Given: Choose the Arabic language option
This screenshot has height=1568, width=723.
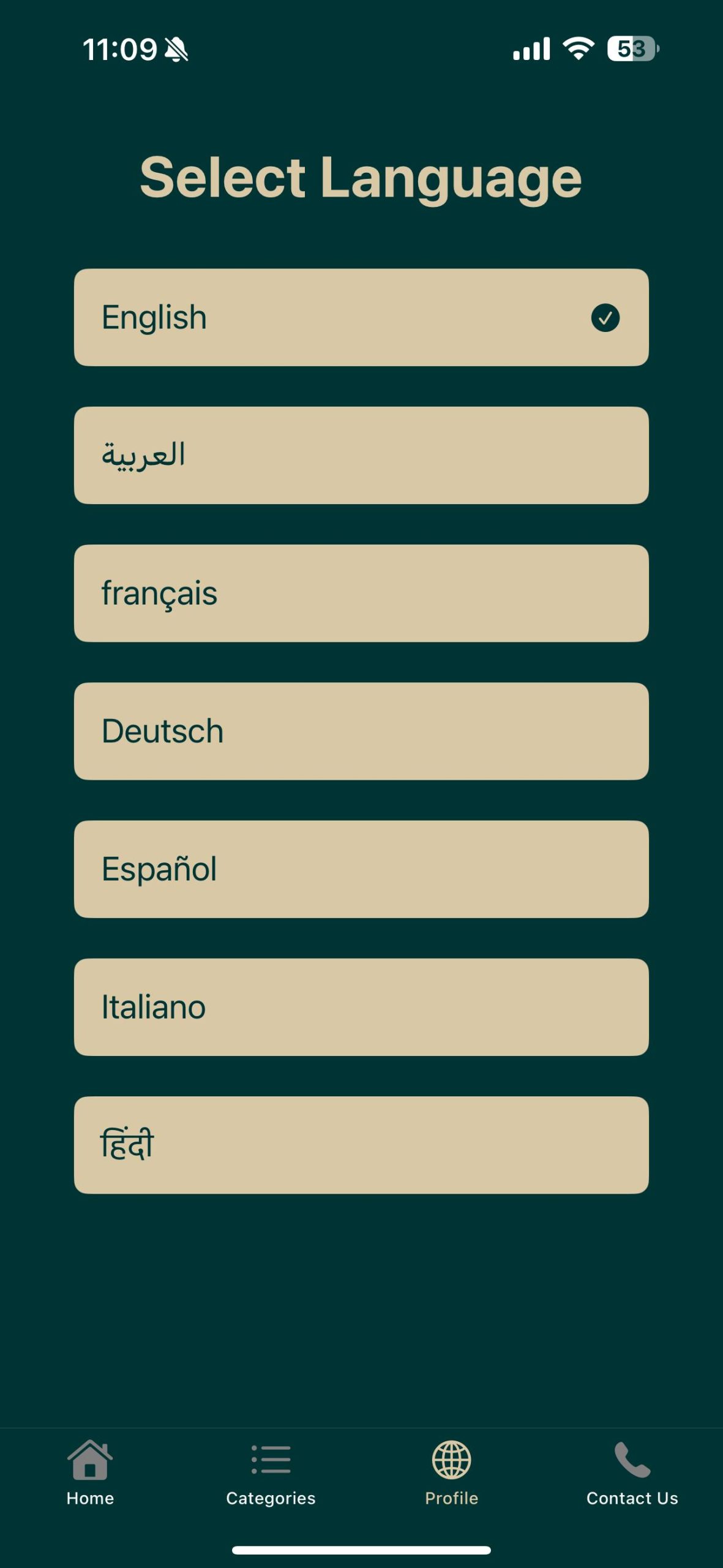Looking at the screenshot, I should coord(361,455).
